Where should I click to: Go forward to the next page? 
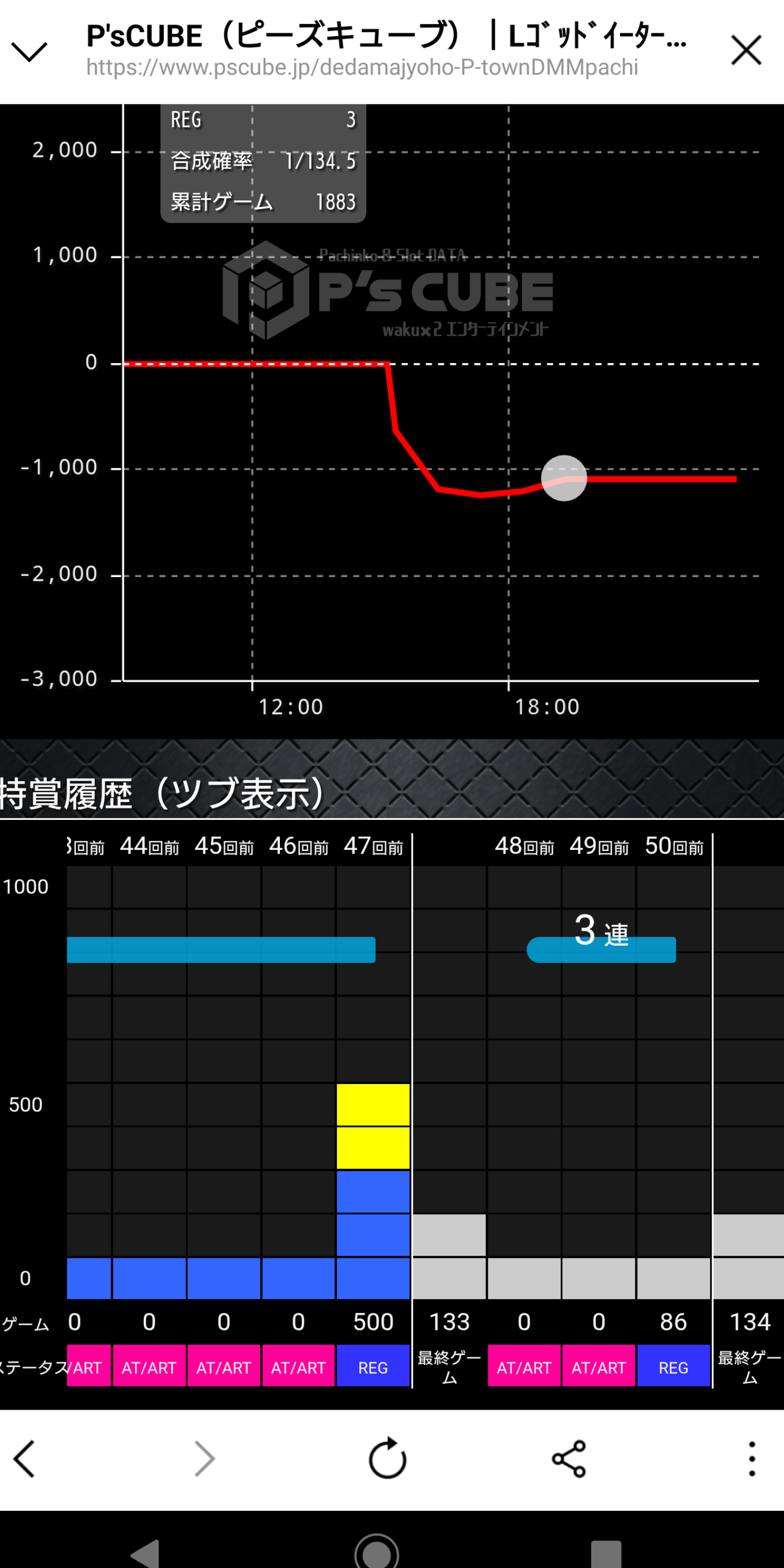(205, 1459)
